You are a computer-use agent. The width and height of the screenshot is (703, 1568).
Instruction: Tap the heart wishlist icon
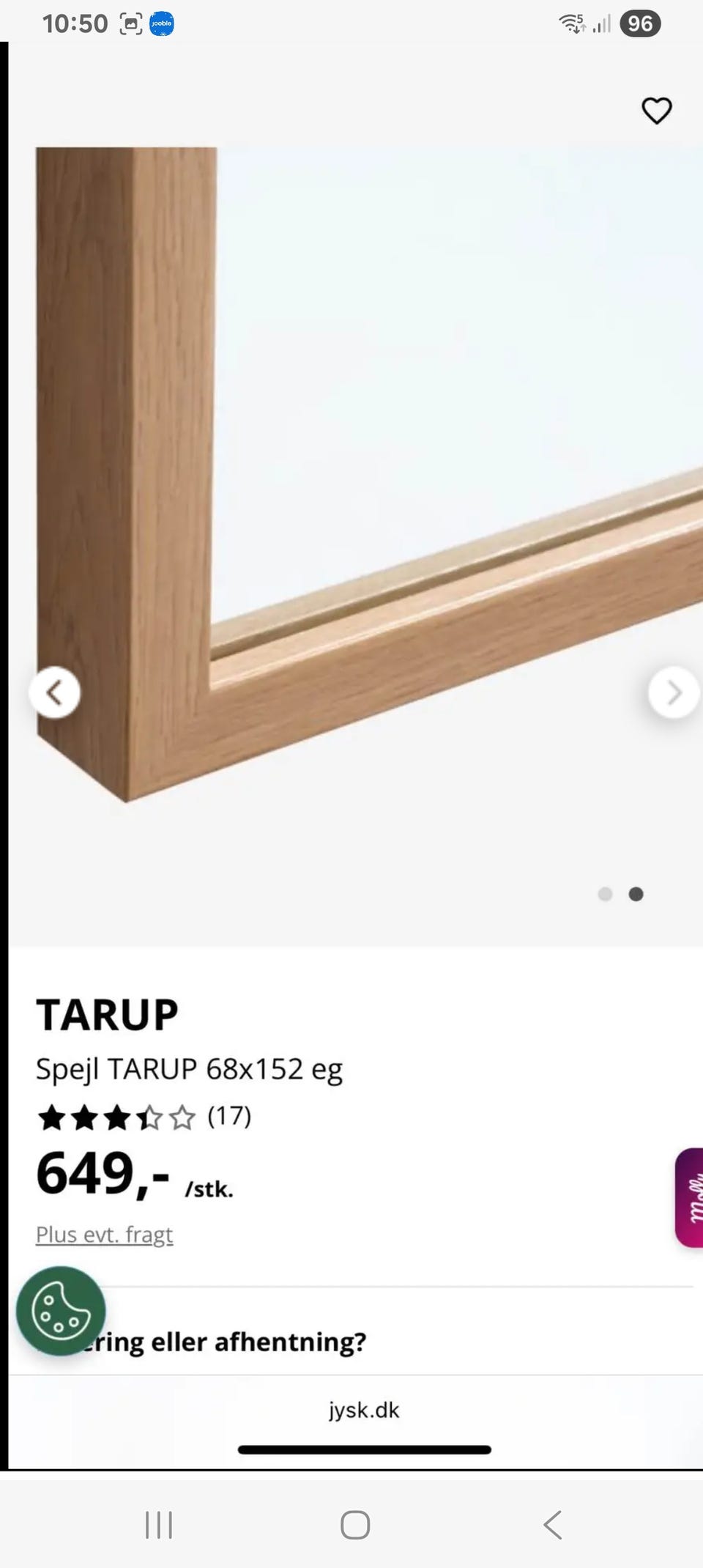[x=656, y=111]
